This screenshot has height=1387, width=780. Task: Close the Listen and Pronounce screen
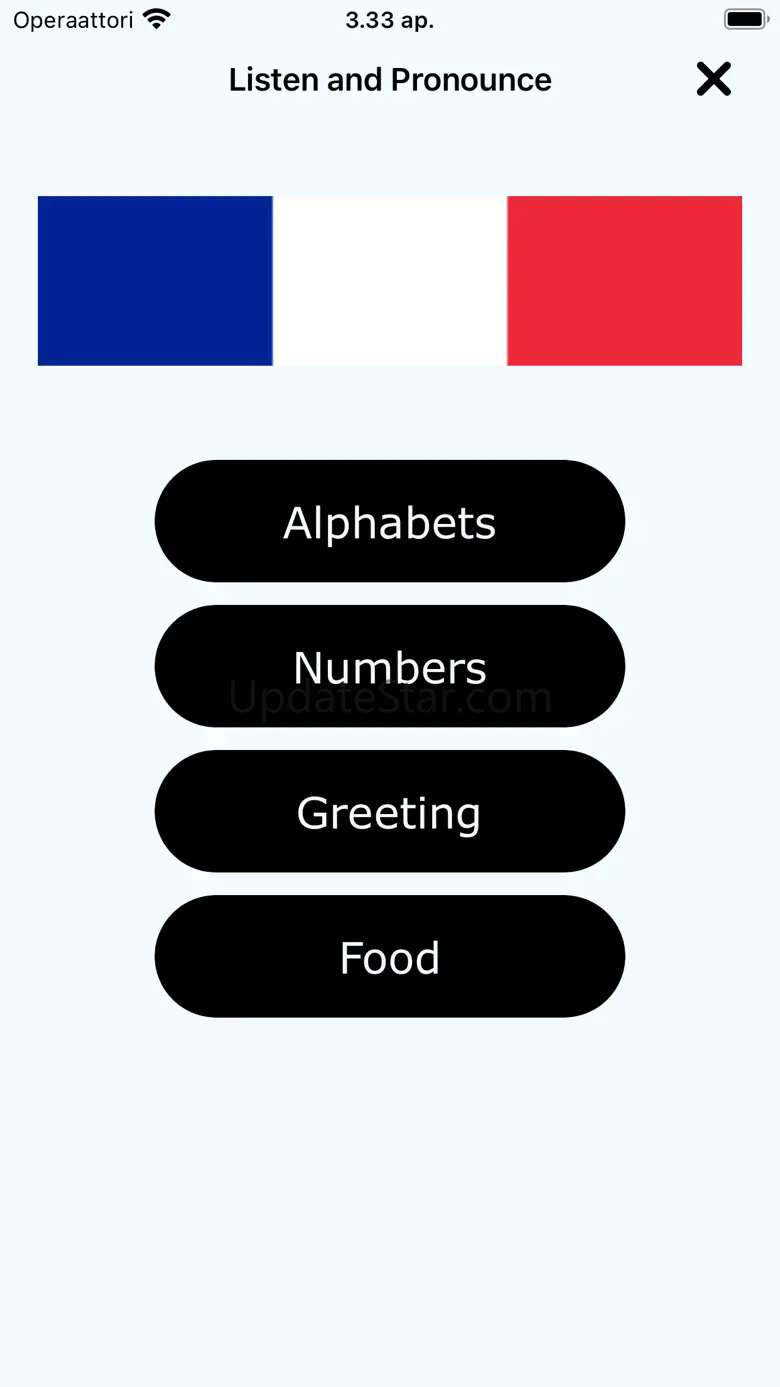click(714, 79)
